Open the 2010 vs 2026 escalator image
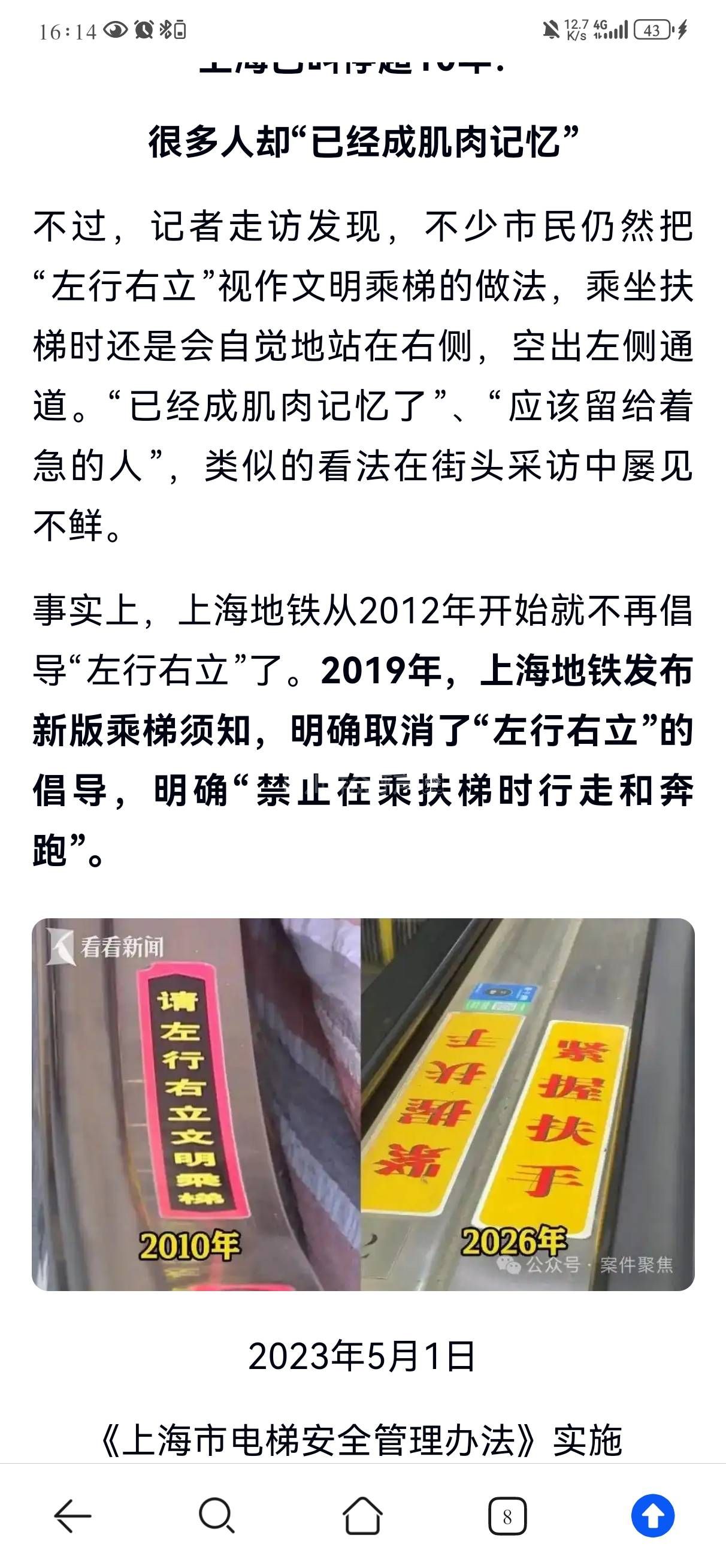The width and height of the screenshot is (726, 1568). (x=362, y=1104)
